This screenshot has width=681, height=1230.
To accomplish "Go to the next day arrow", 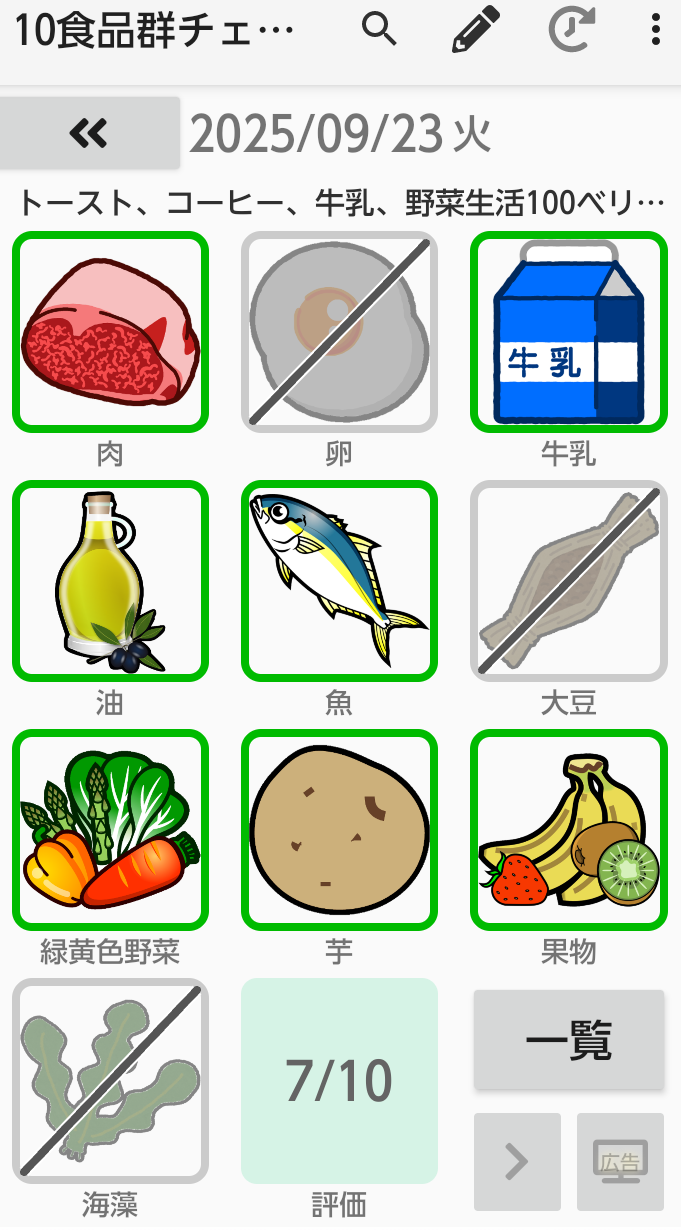I will pos(517,1161).
